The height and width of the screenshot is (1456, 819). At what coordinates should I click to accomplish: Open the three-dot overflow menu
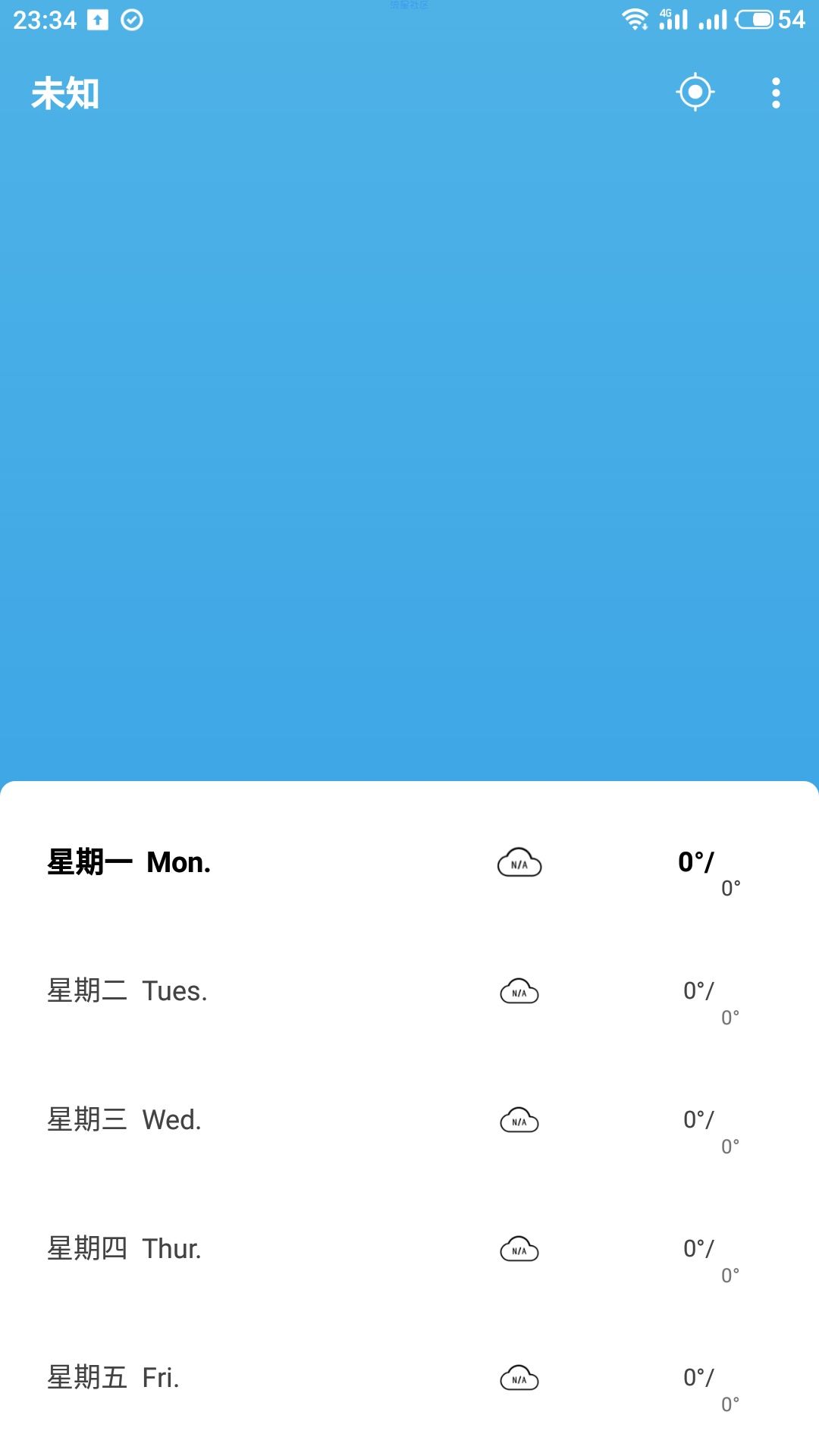(x=776, y=93)
